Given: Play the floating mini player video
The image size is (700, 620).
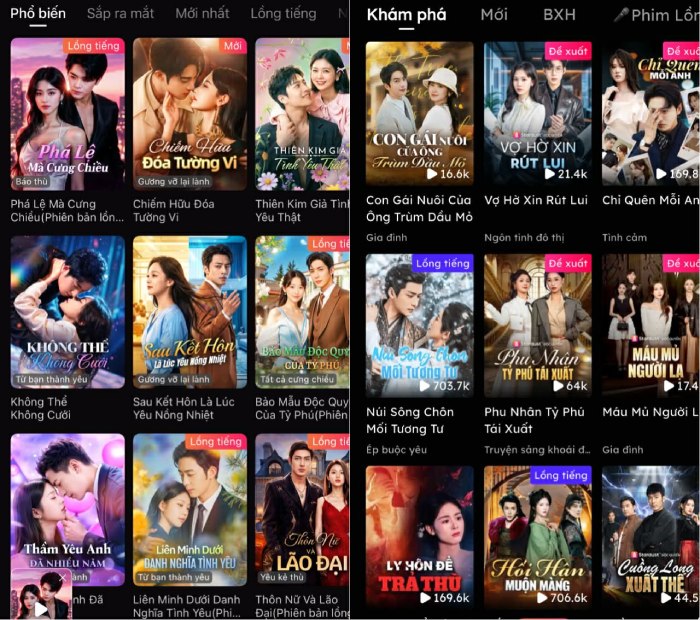Looking at the screenshot, I should point(40,606).
